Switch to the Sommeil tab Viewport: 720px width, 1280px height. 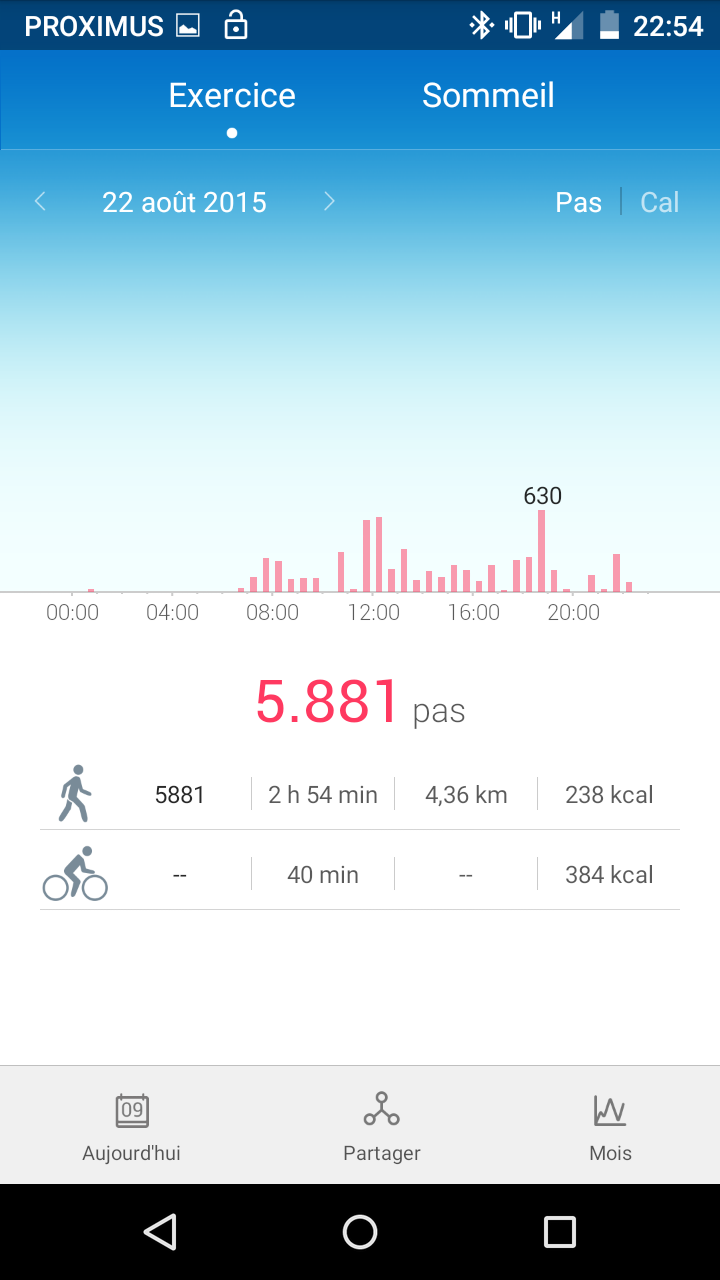coord(488,96)
